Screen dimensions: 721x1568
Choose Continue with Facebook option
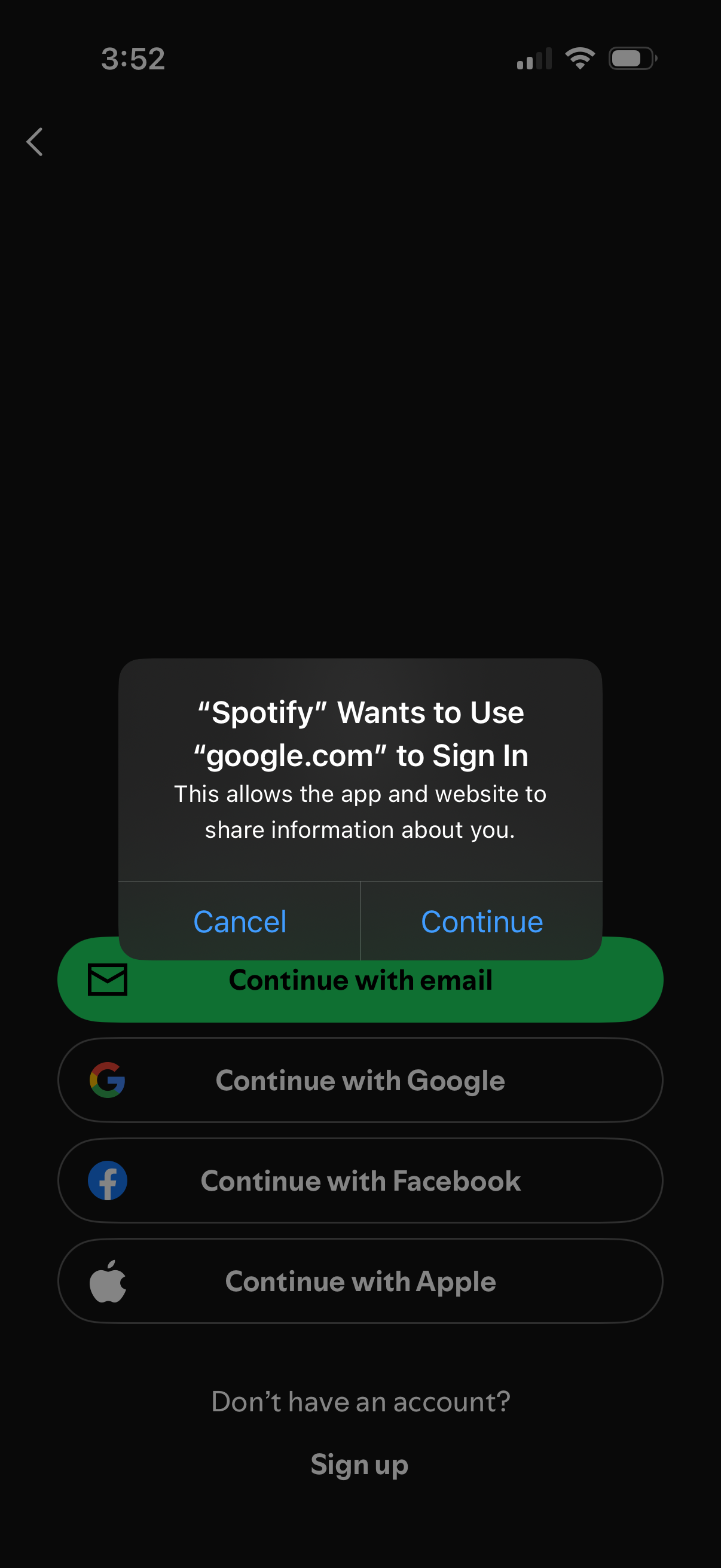[360, 1180]
